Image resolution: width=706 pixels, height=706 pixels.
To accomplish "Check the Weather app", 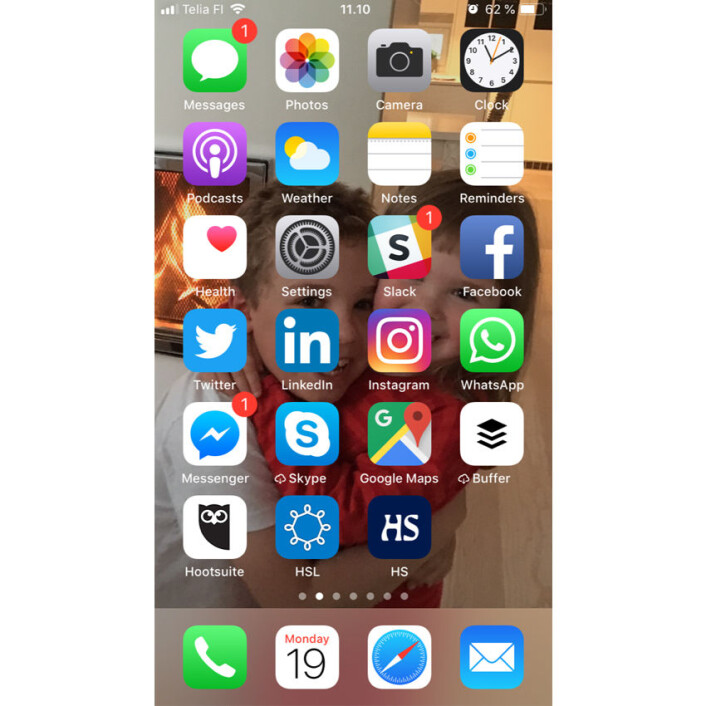I will 307,154.
